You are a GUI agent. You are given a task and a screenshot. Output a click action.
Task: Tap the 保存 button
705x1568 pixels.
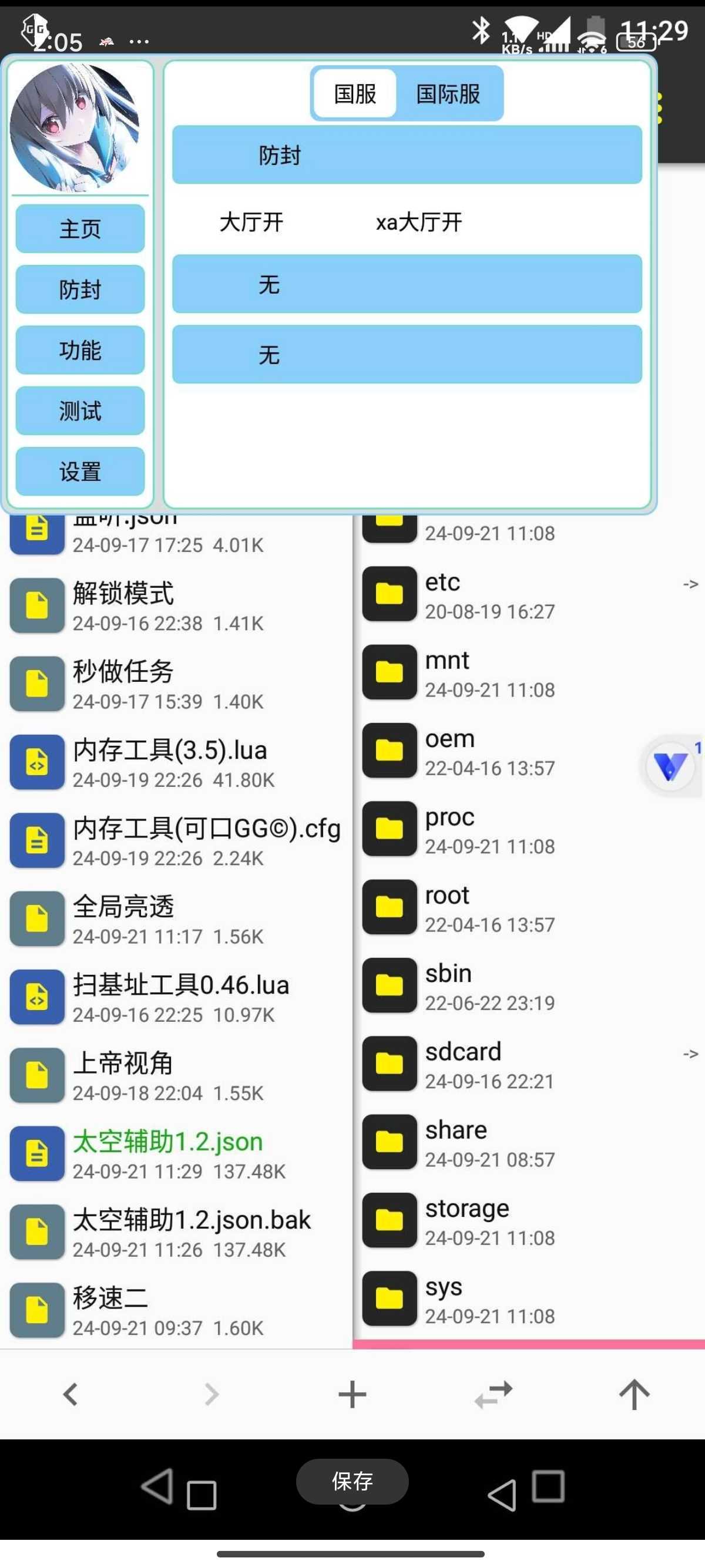pyautogui.click(x=352, y=1481)
